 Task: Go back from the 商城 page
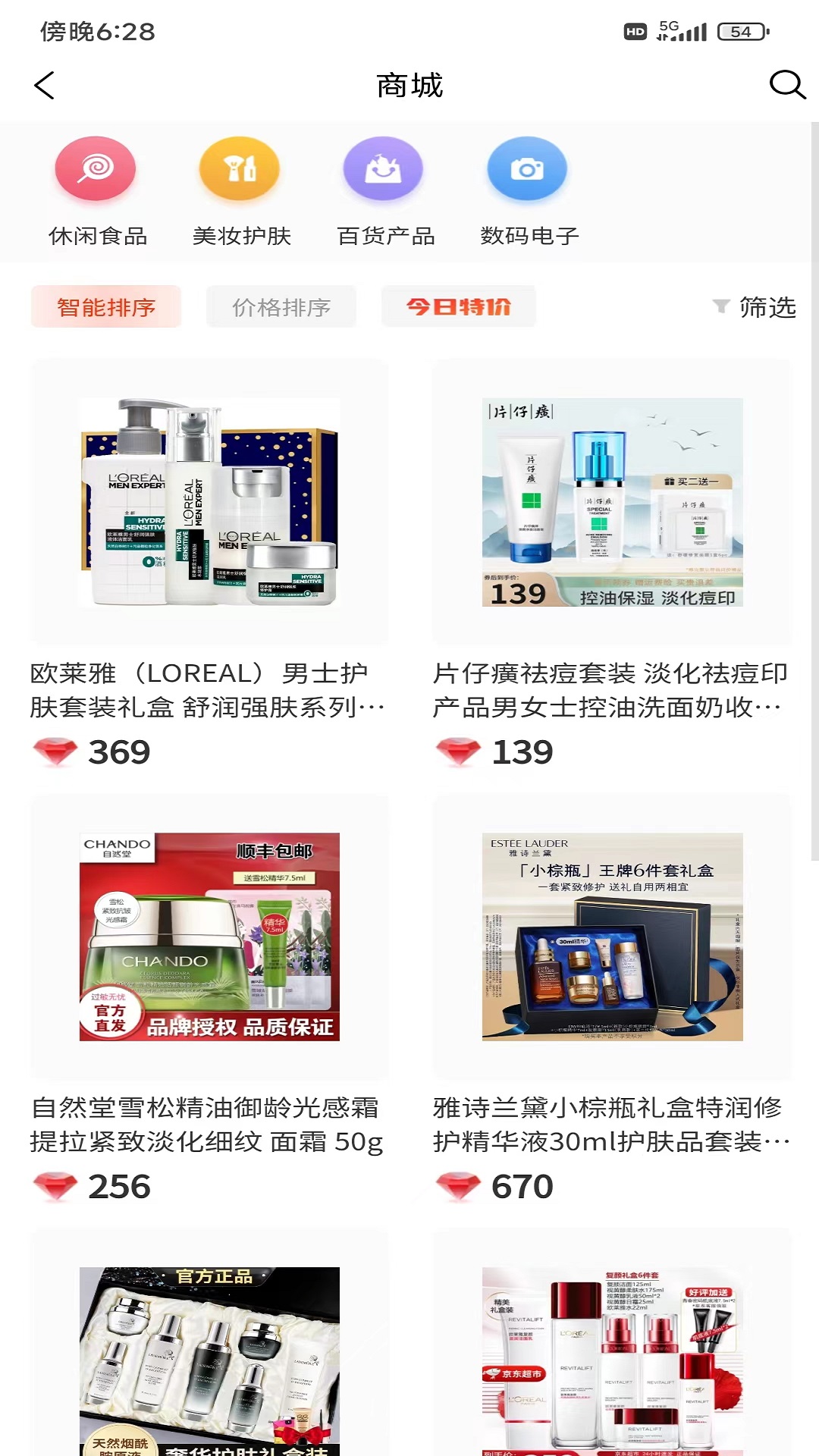(x=45, y=86)
